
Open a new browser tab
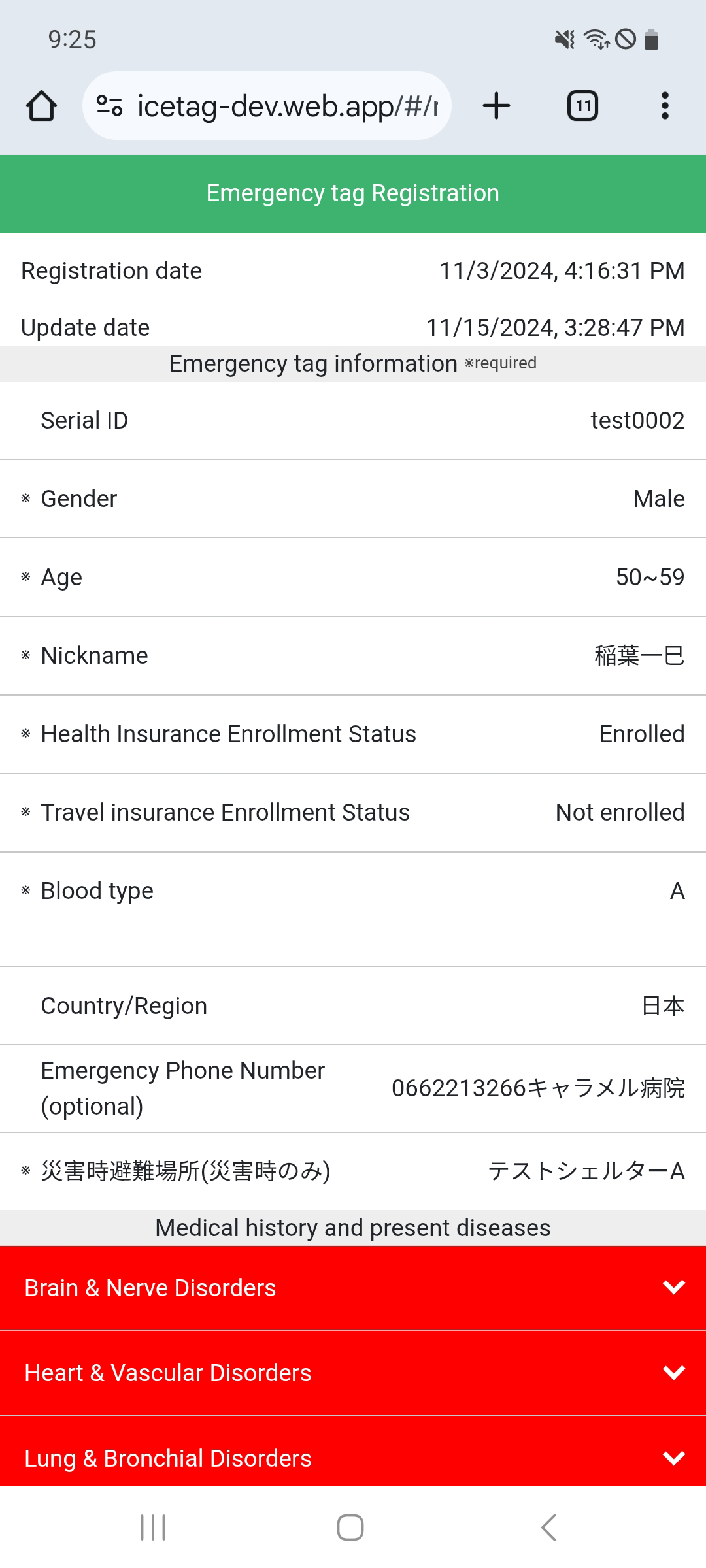496,106
